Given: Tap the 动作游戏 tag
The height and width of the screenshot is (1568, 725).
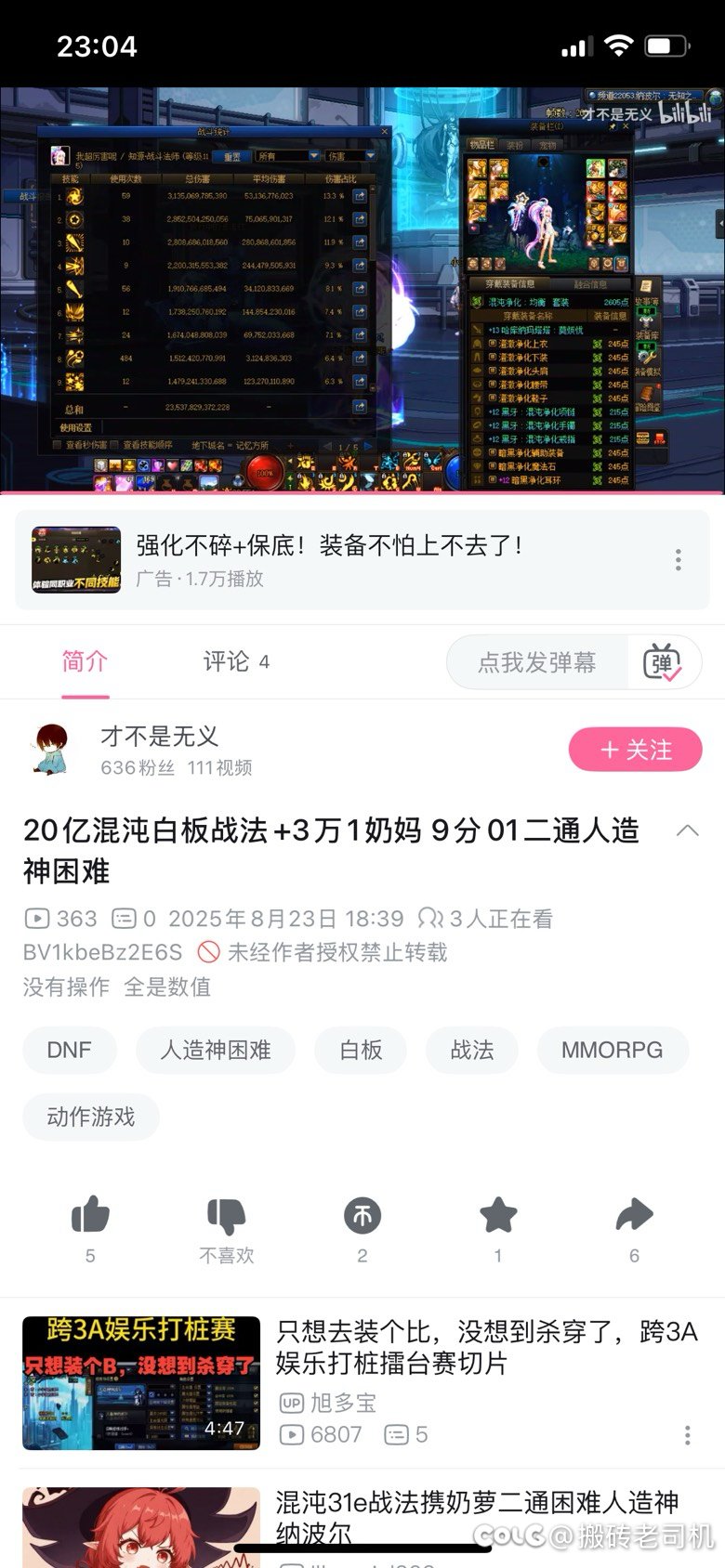Looking at the screenshot, I should (x=91, y=1117).
